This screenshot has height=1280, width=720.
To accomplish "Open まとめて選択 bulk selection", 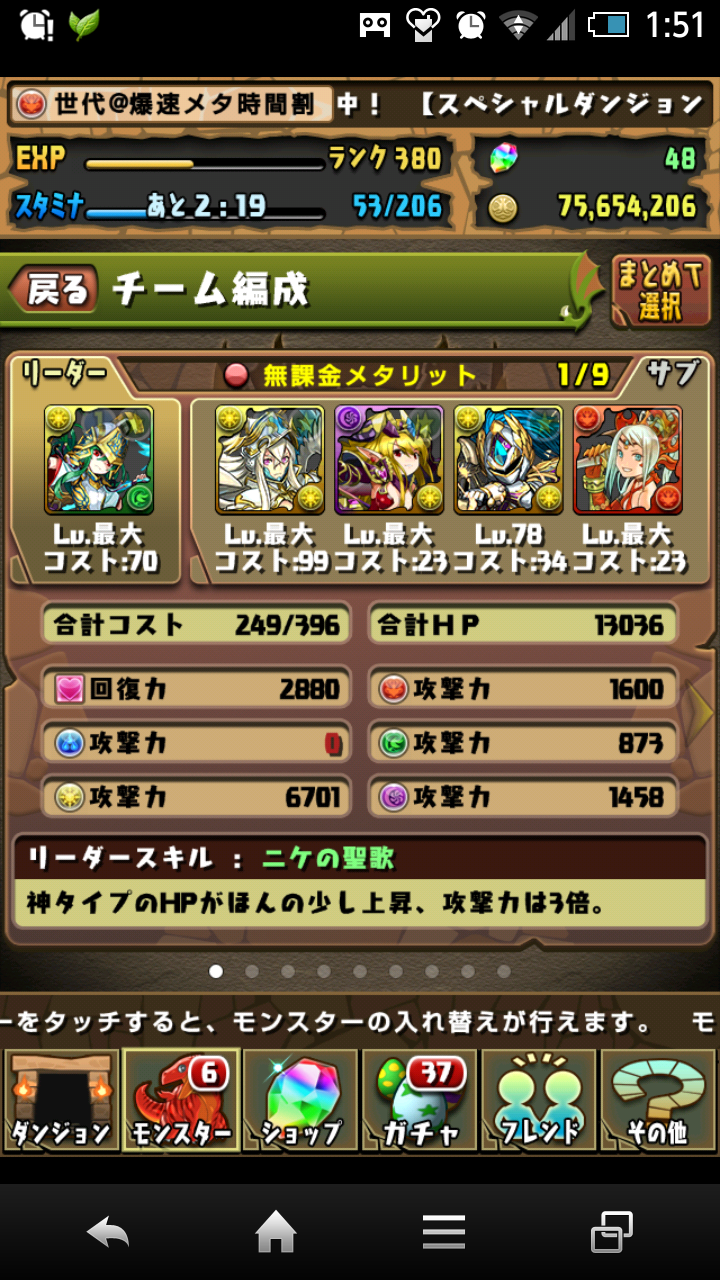I will 660,290.
